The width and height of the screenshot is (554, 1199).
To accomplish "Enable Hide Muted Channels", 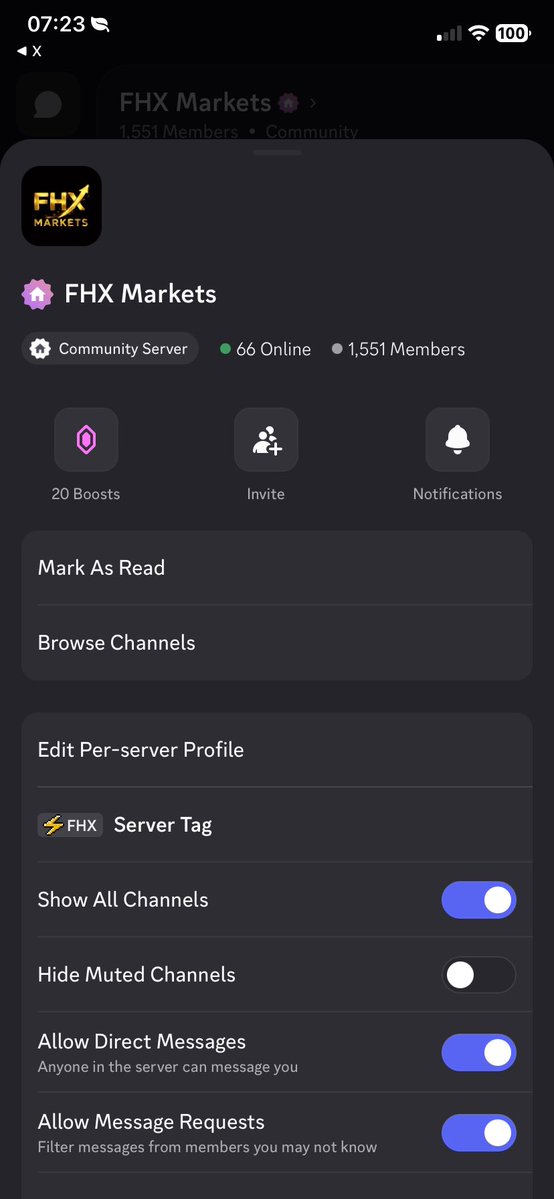I will 479,975.
